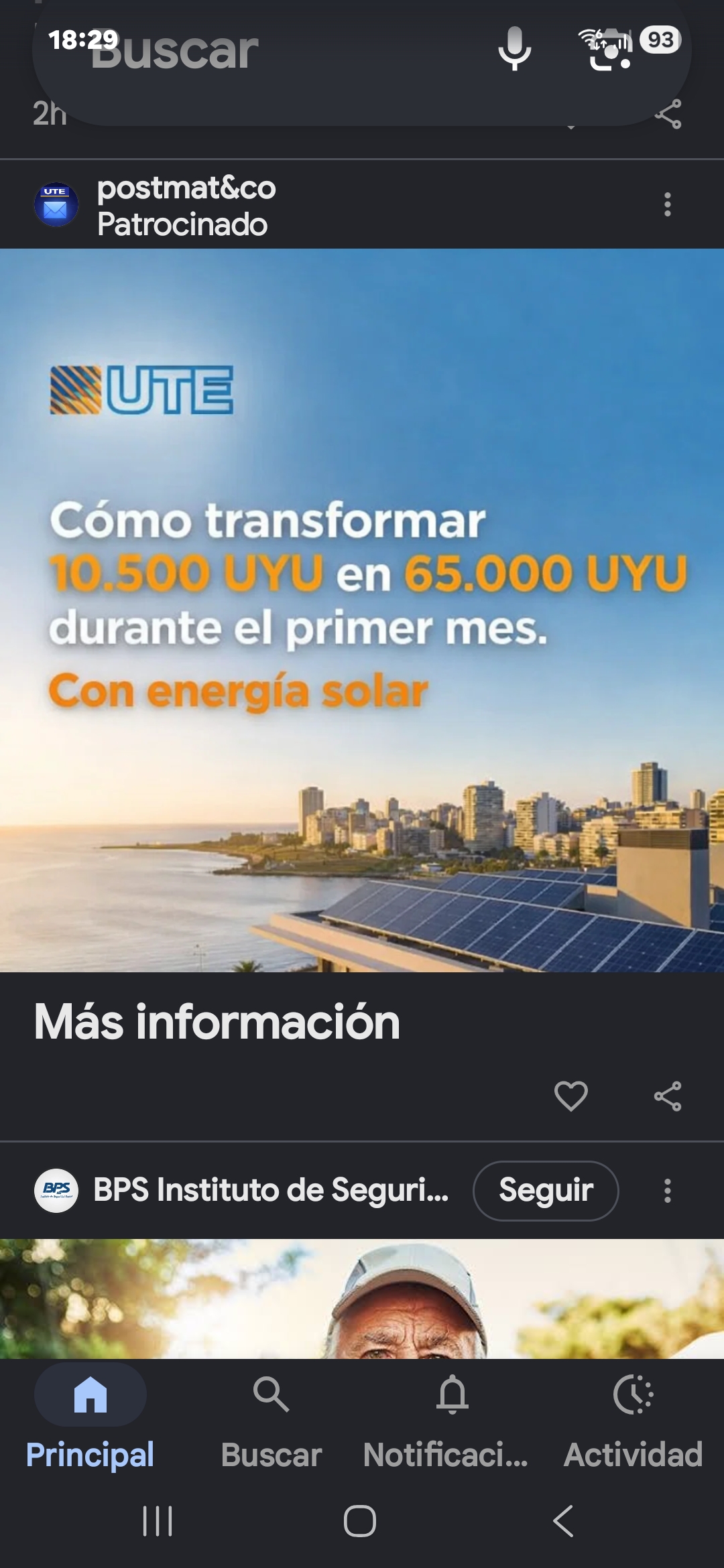Switch to the Buscar tab
The height and width of the screenshot is (1568, 724).
[x=271, y=1418]
